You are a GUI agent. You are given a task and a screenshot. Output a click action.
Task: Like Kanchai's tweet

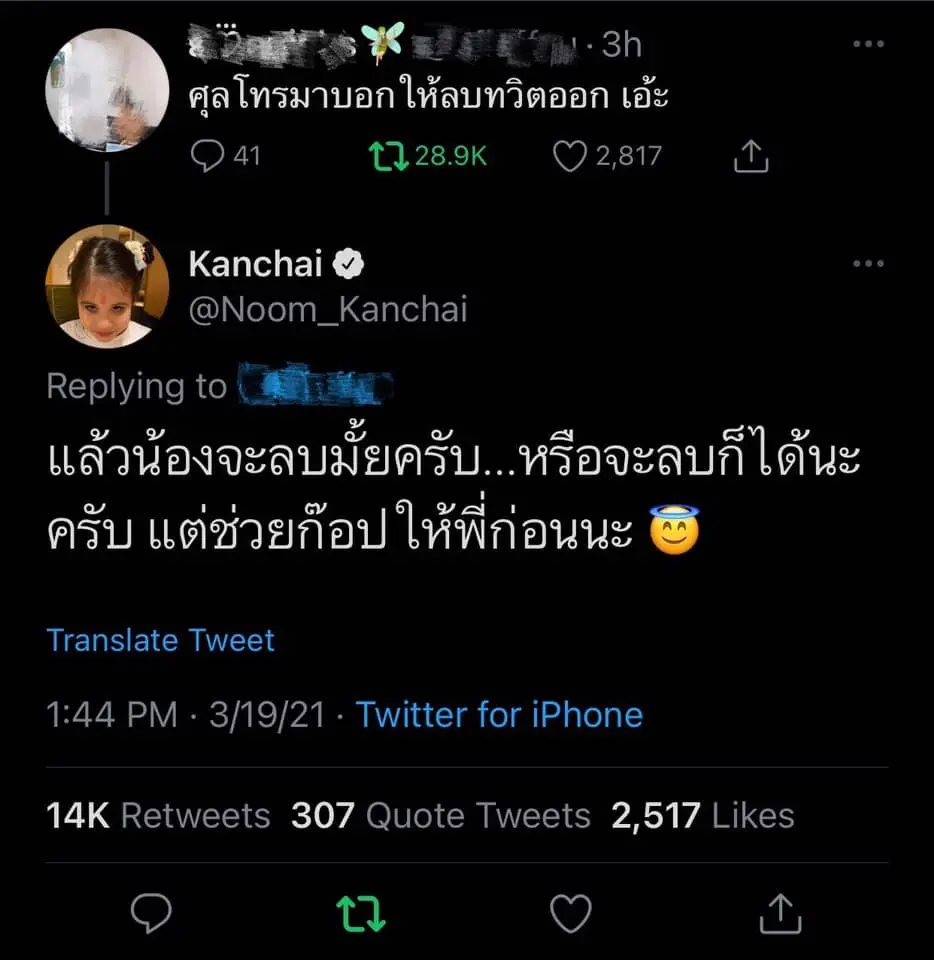pos(571,913)
